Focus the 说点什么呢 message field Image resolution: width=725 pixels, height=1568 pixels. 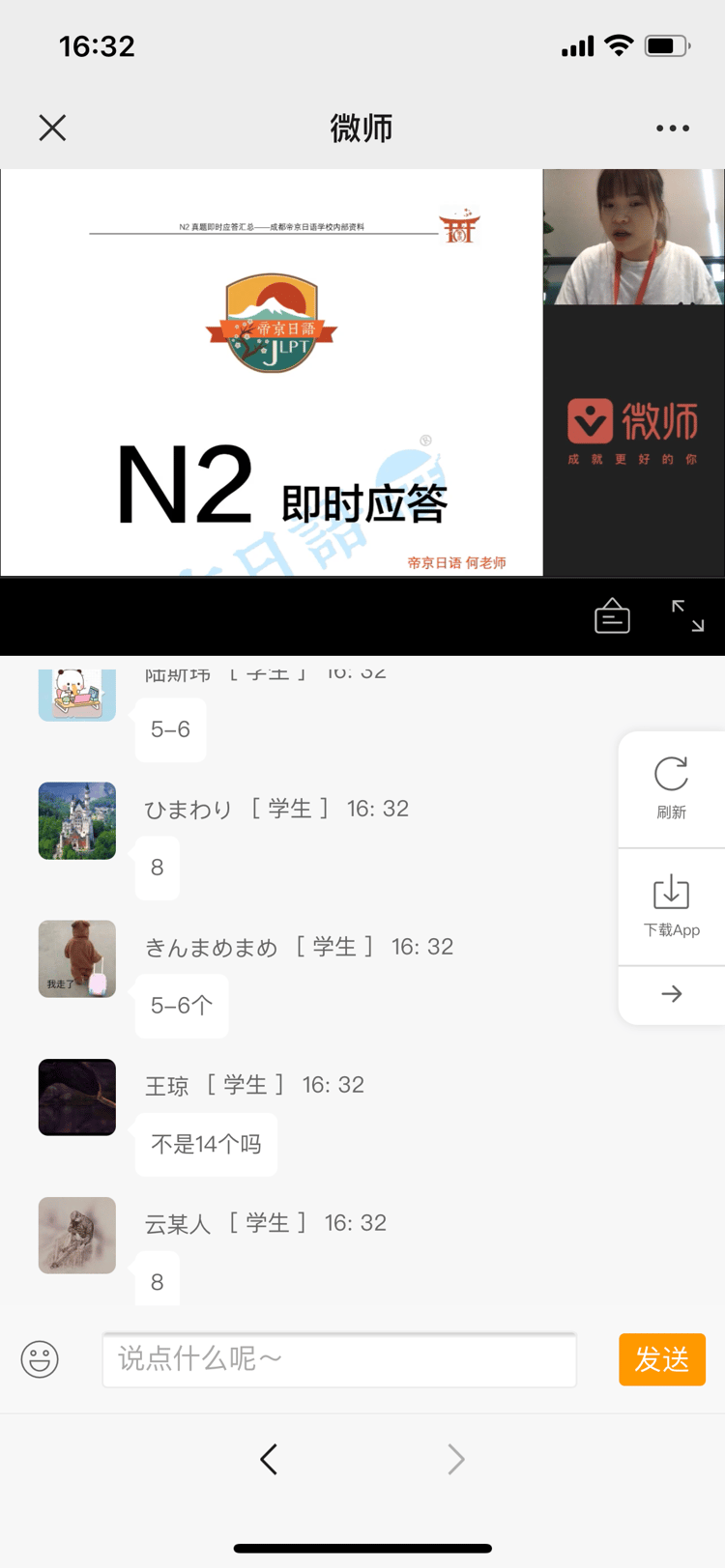pyautogui.click(x=339, y=1359)
